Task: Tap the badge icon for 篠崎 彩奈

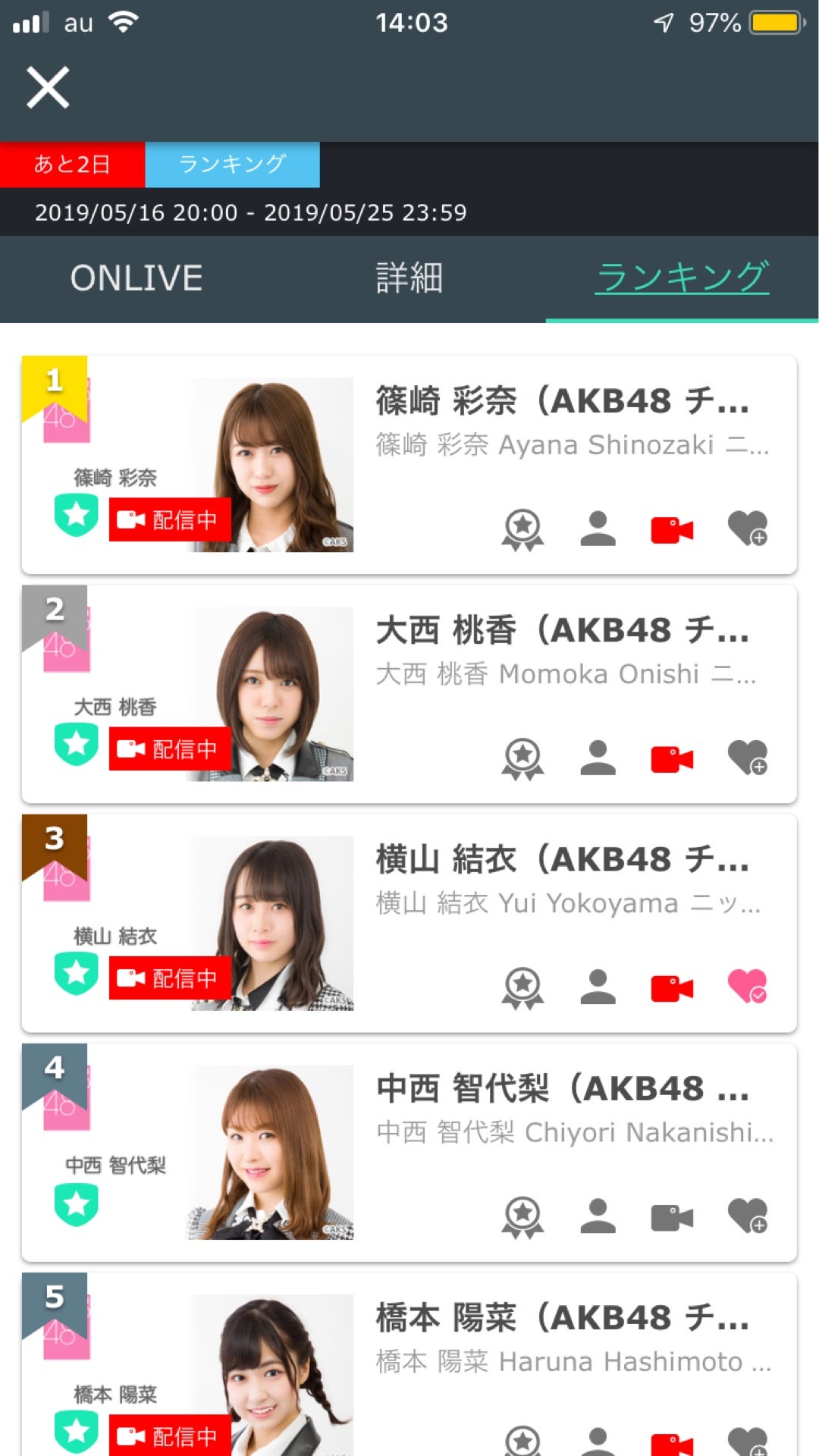Action: [522, 530]
